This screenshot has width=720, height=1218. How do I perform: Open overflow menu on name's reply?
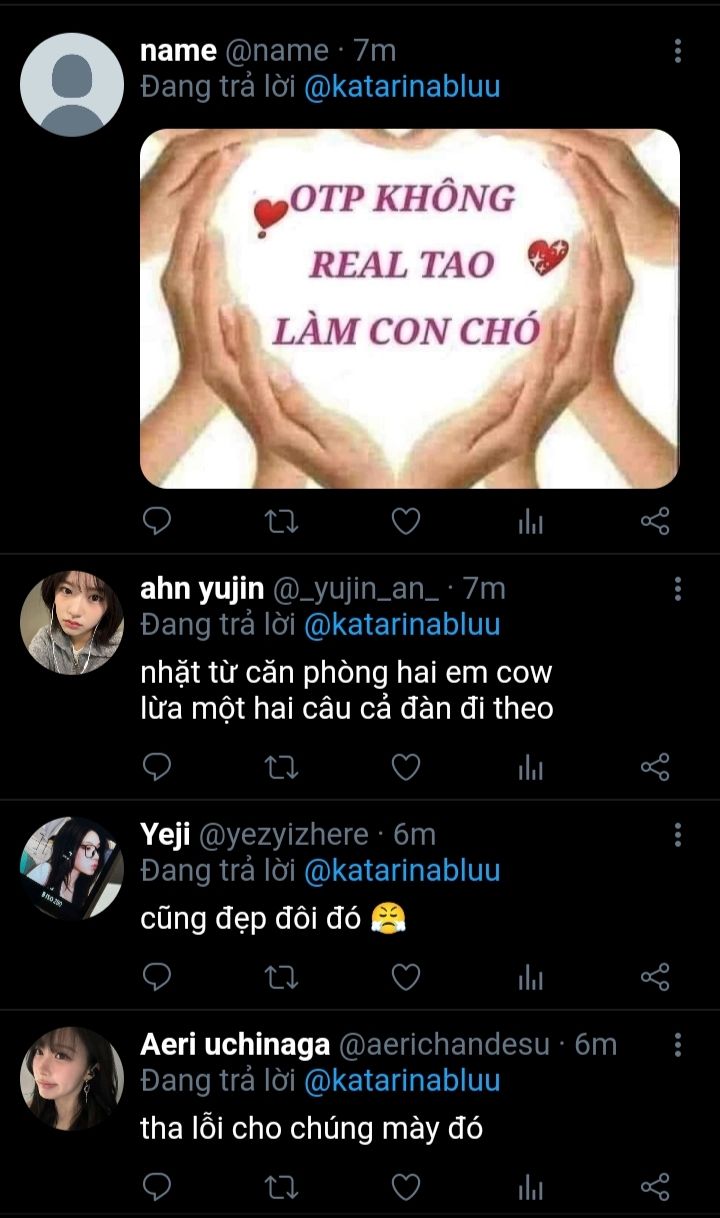678,51
